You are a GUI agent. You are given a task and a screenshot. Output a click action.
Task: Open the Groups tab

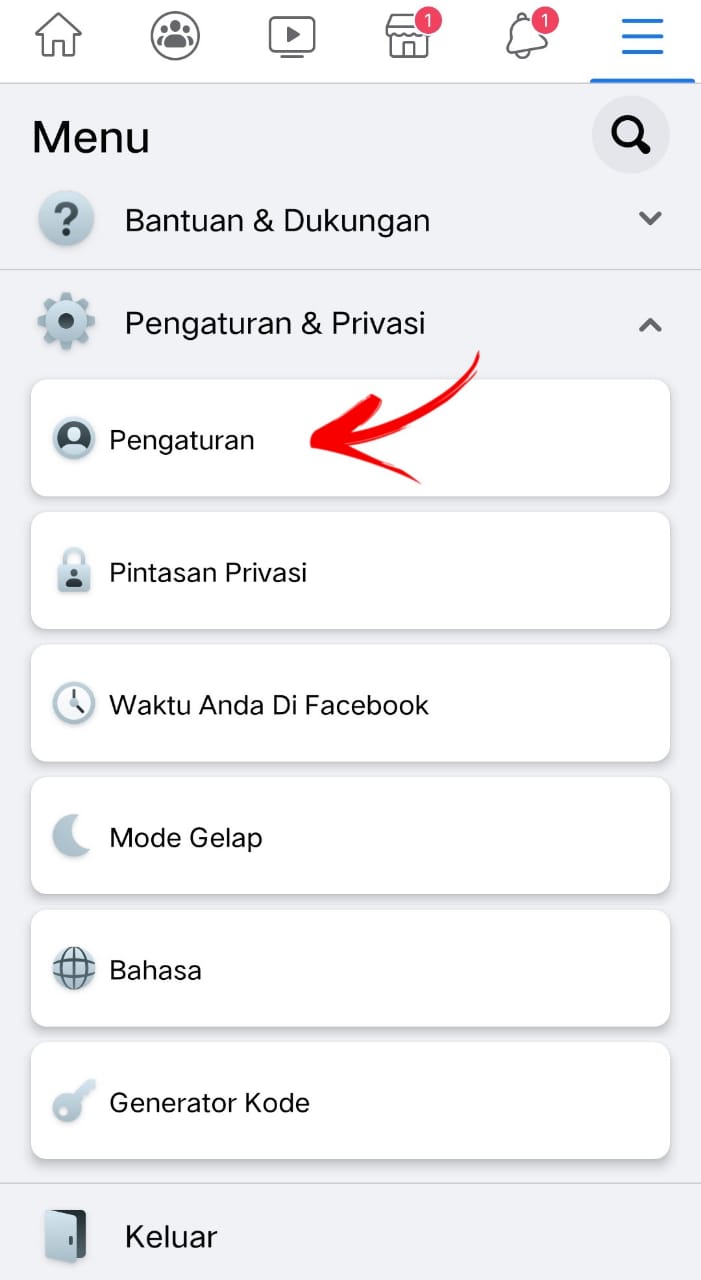coord(175,36)
